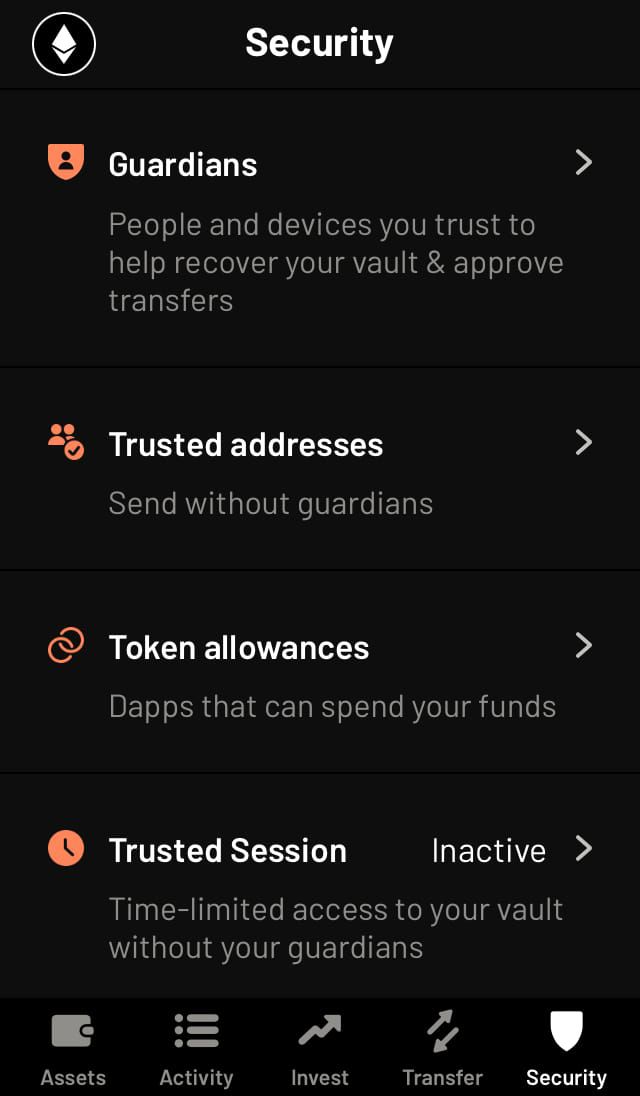Tap the Security tab

566,1048
